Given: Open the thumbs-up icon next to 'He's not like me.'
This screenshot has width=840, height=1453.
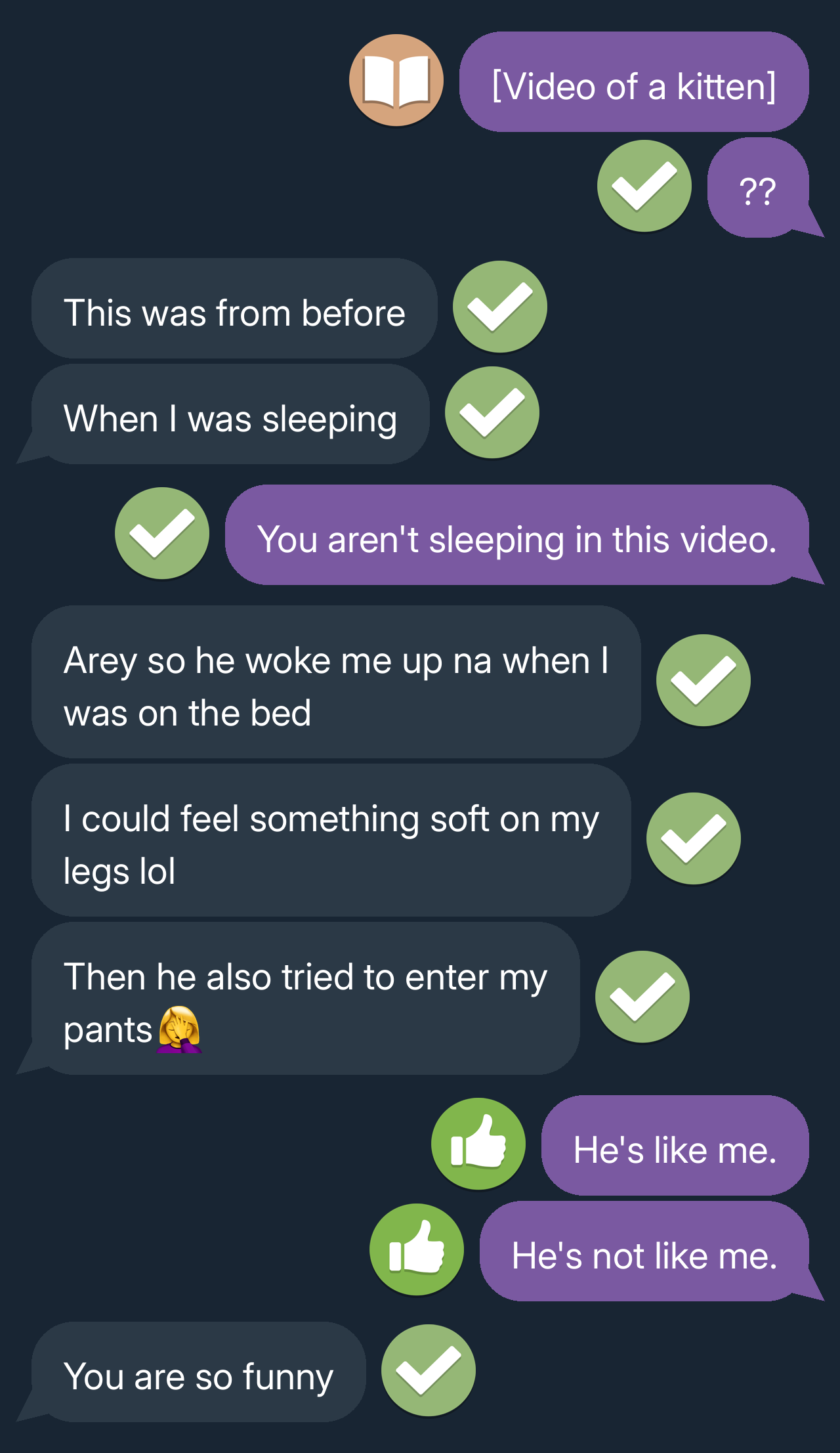Looking at the screenshot, I should [x=417, y=1249].
